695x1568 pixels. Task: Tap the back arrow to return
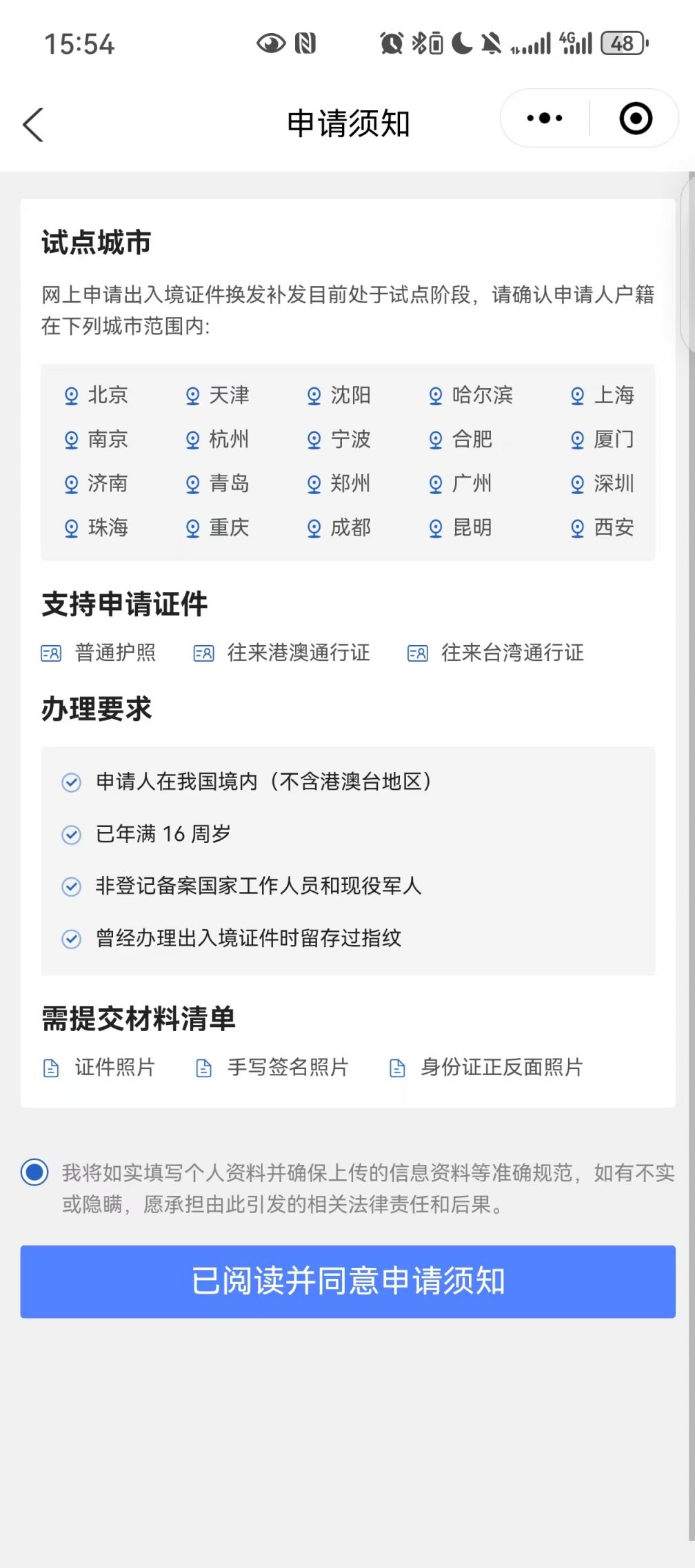click(x=32, y=124)
